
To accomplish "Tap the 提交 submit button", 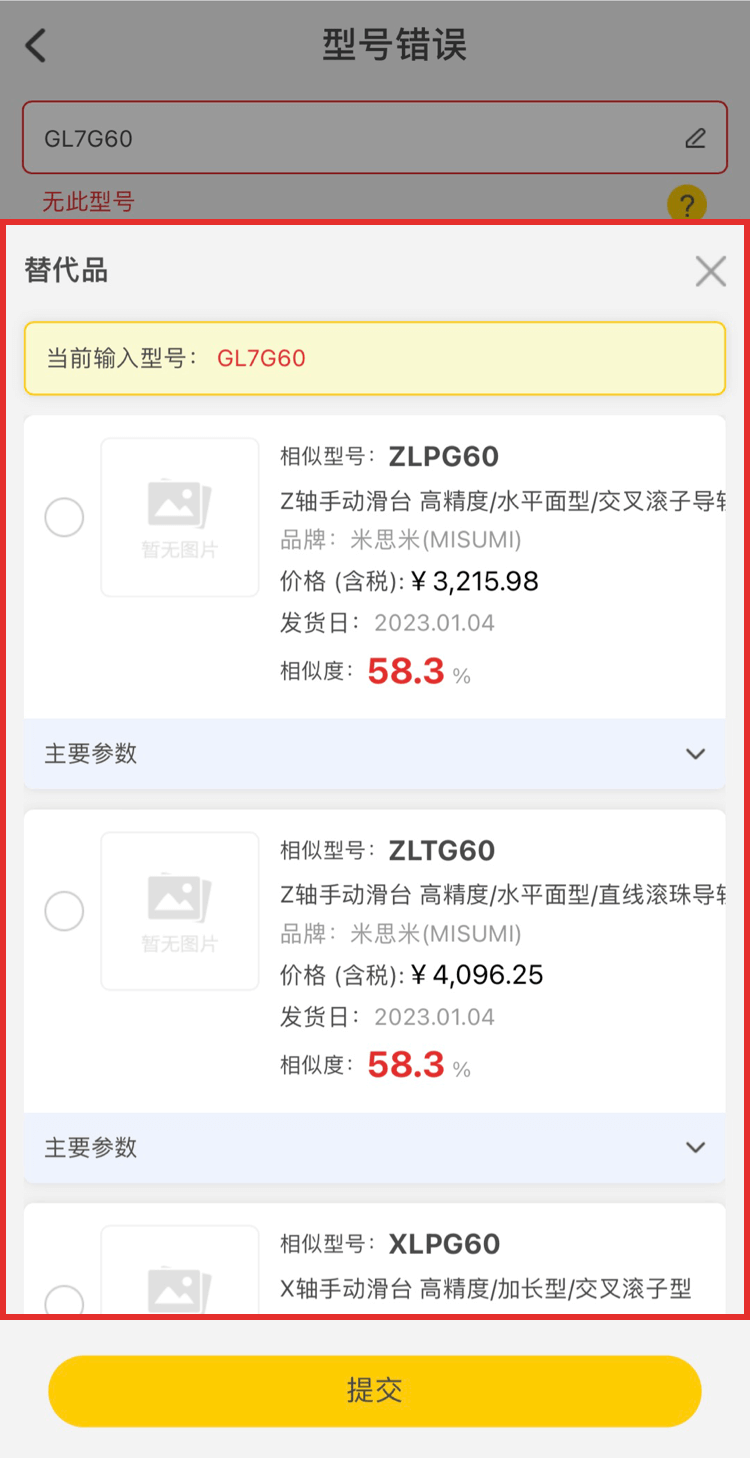I will click(375, 1390).
